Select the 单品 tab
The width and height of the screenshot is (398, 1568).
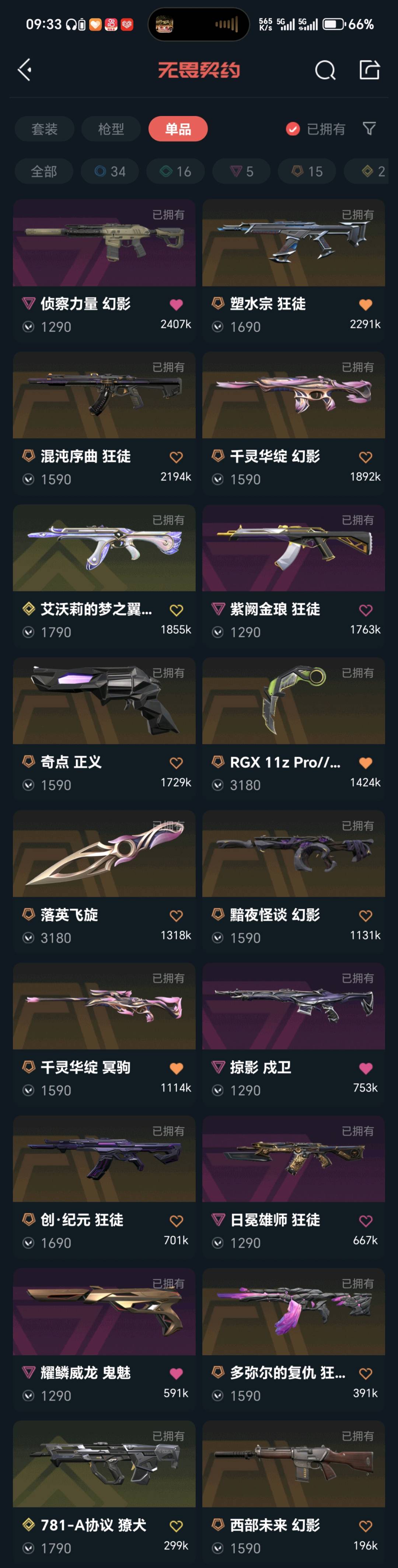click(178, 129)
